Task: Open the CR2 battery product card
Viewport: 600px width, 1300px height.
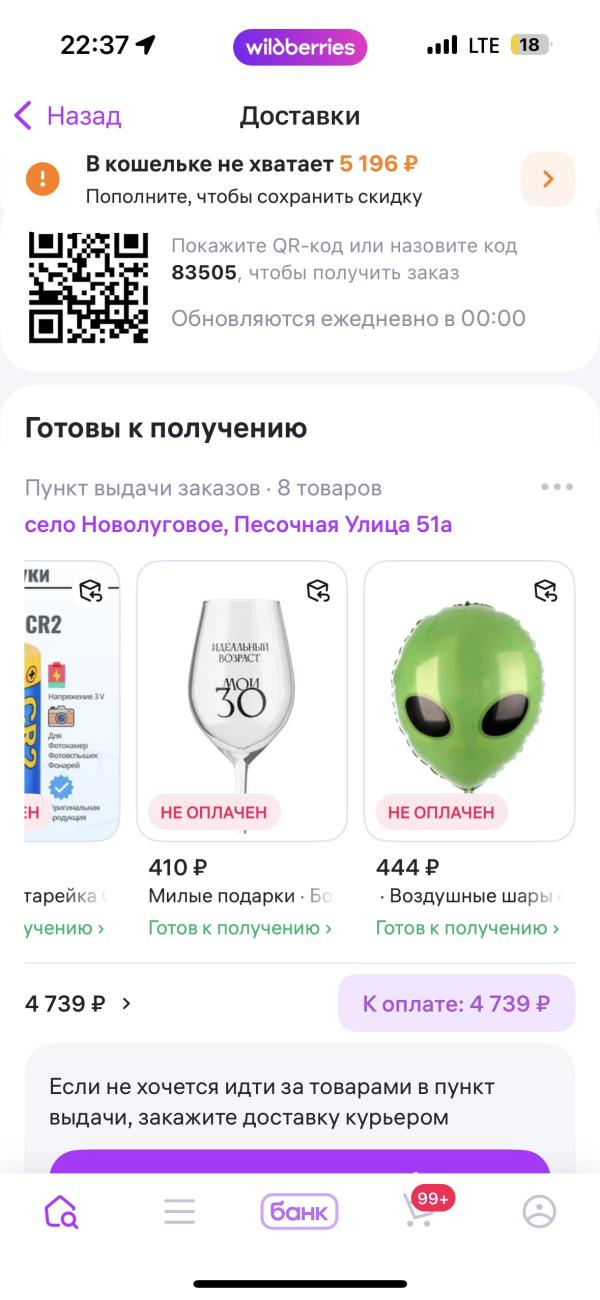Action: click(72, 700)
